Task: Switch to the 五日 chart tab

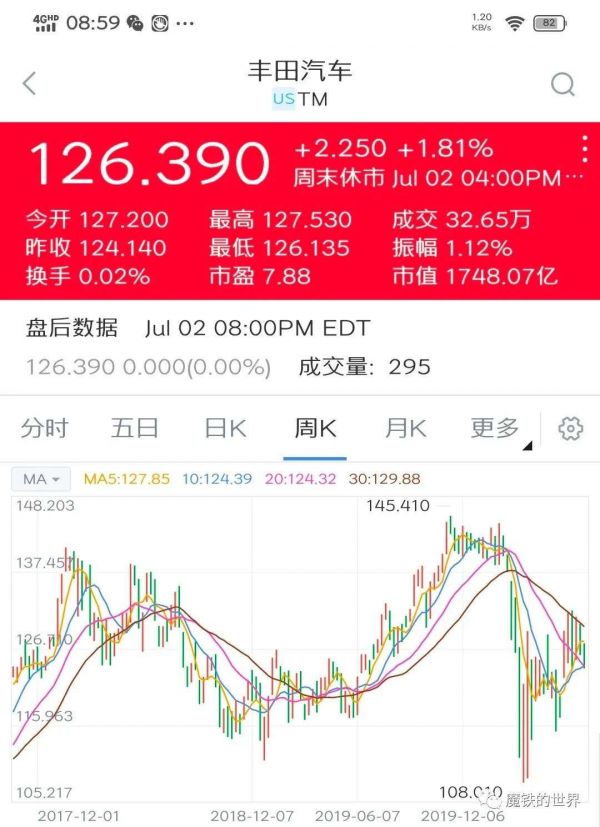Action: 135,429
